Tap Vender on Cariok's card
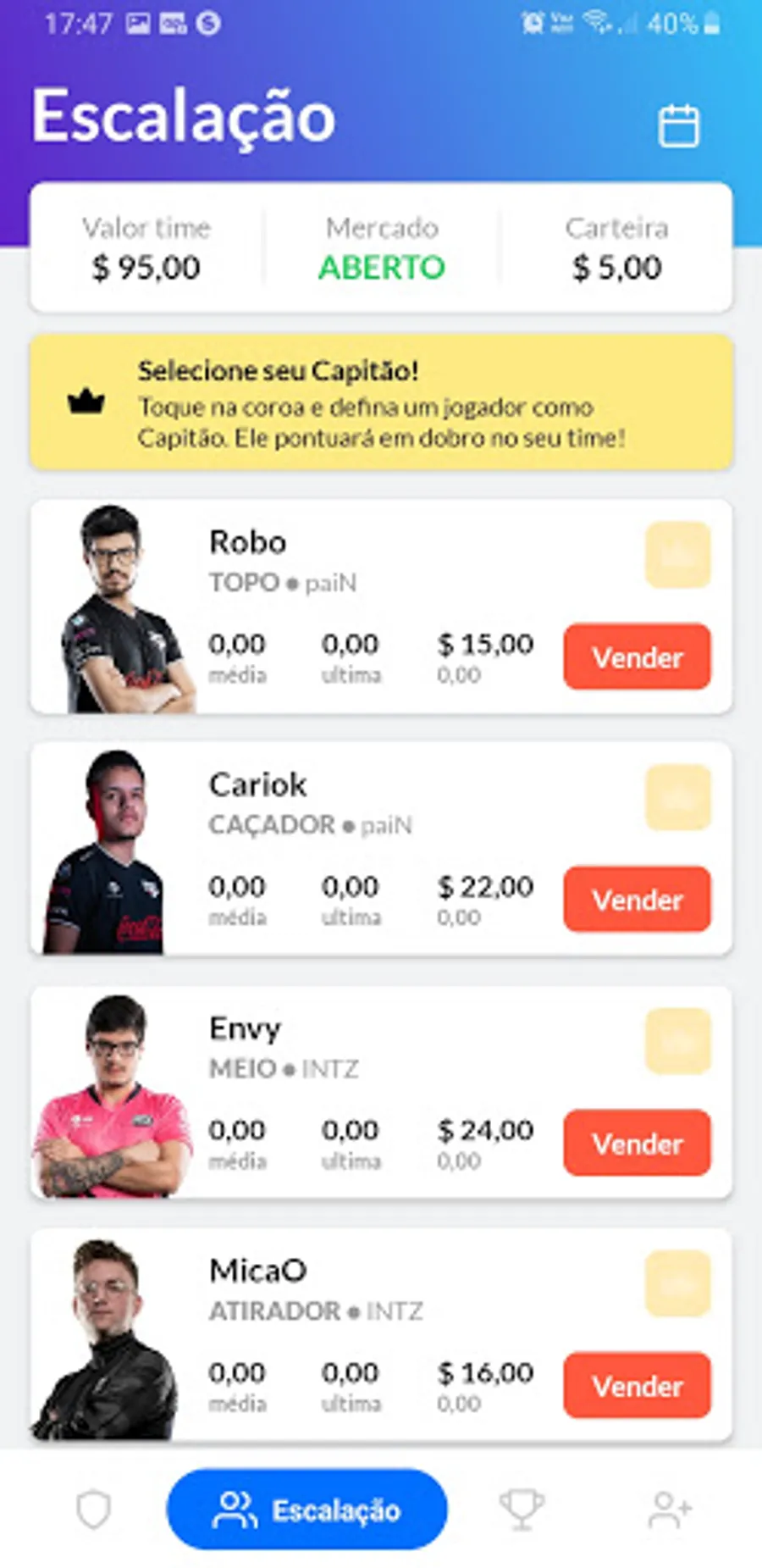 point(637,899)
